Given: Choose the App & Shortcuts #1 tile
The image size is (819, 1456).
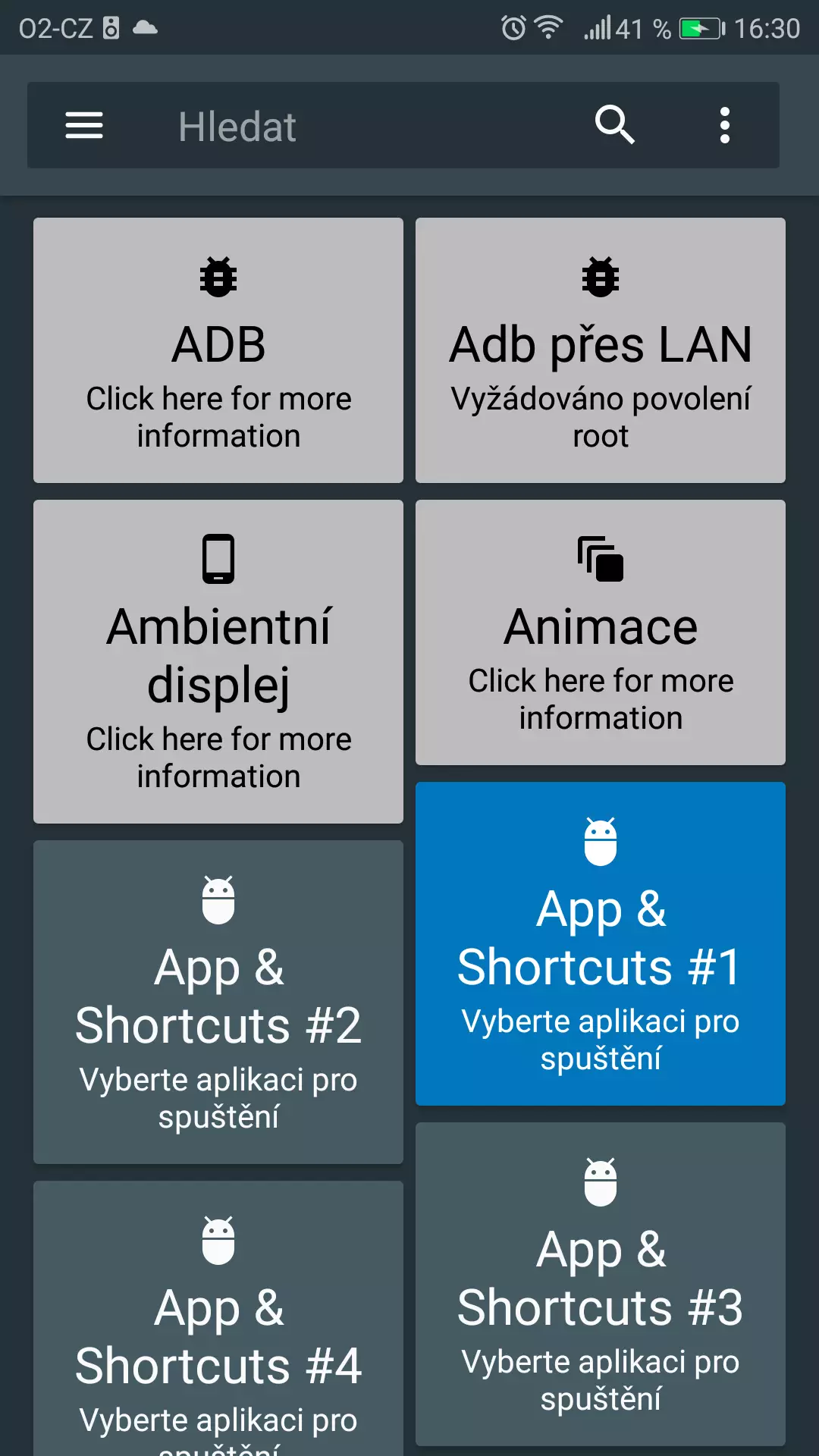Looking at the screenshot, I should [x=601, y=943].
